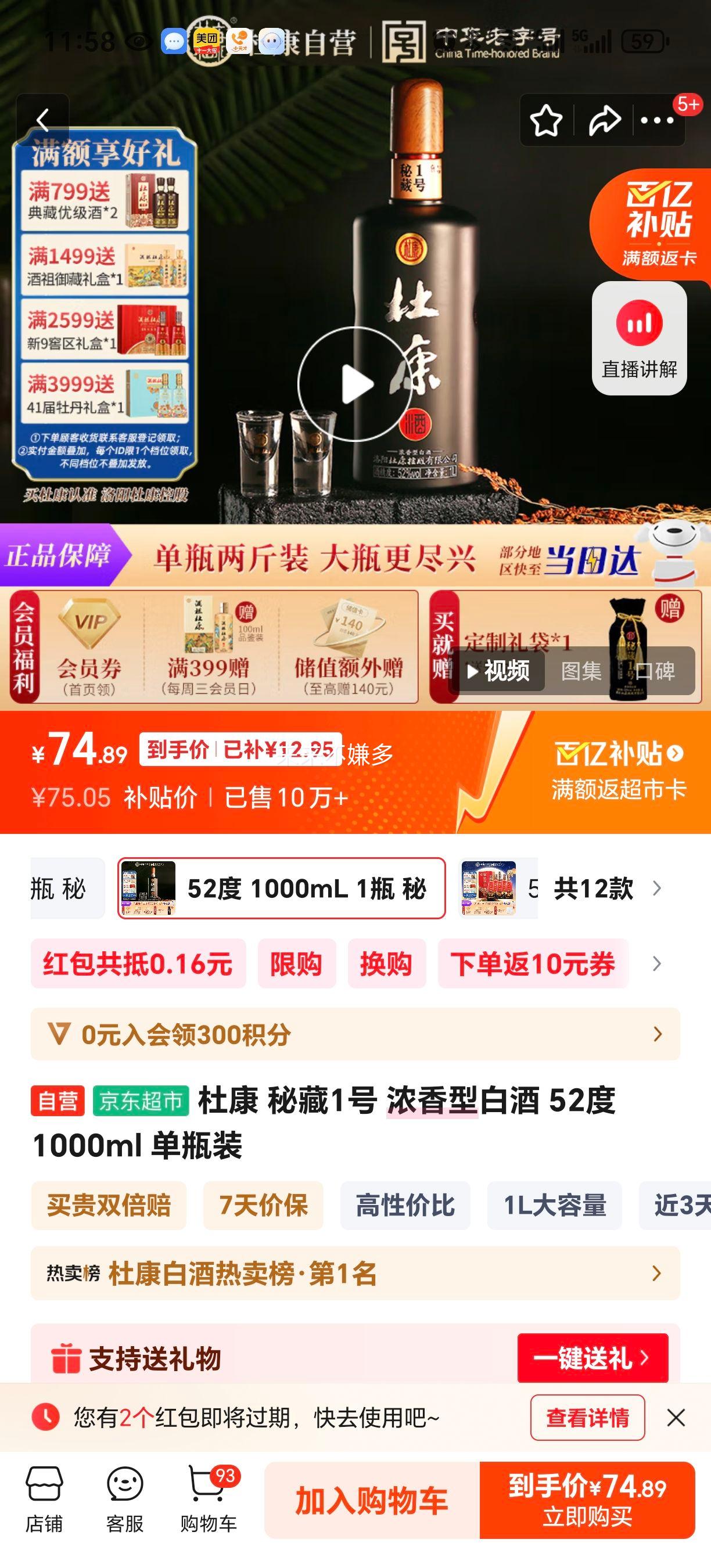View all 共12款 product options
711x1568 pixels.
pos(606,889)
